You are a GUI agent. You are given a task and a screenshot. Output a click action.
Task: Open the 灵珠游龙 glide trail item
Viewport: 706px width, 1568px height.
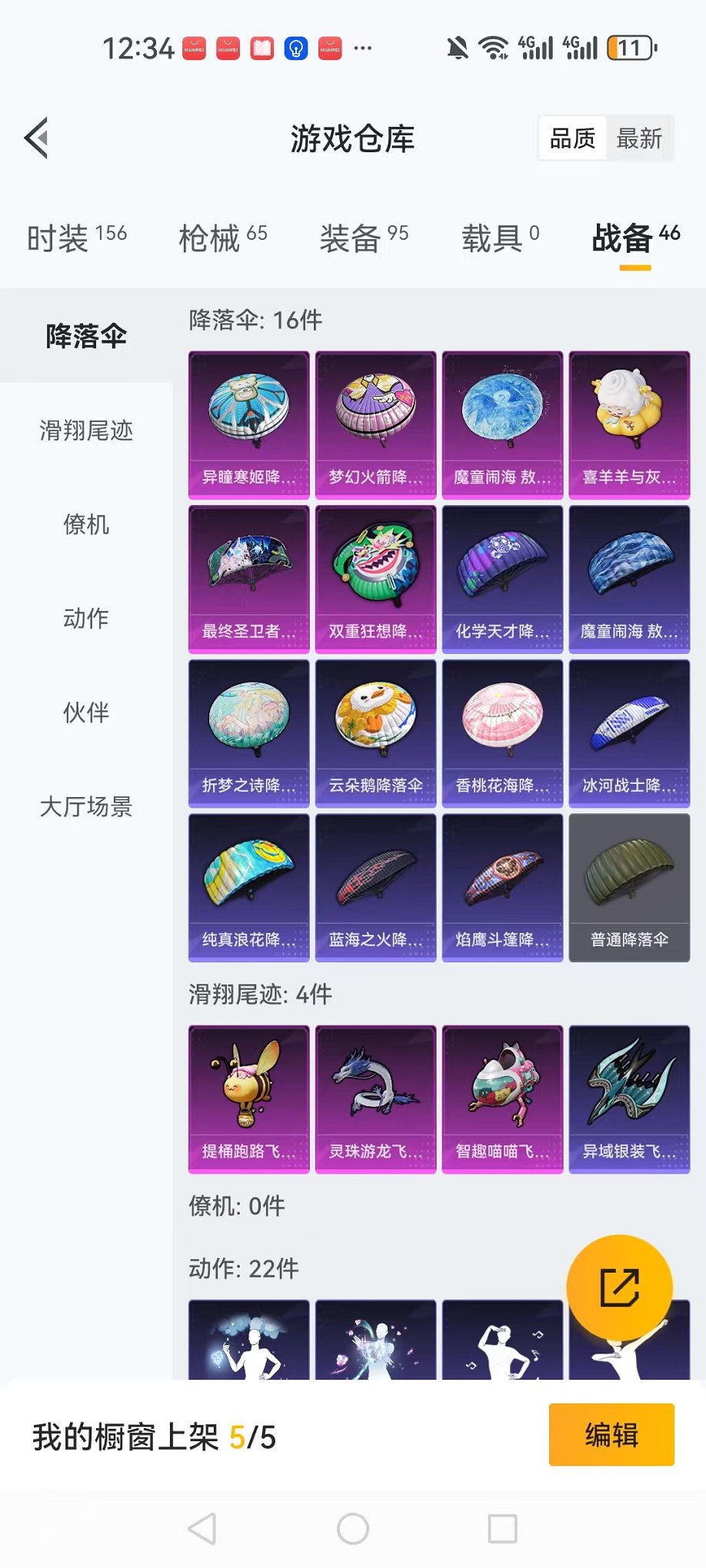tap(375, 1099)
